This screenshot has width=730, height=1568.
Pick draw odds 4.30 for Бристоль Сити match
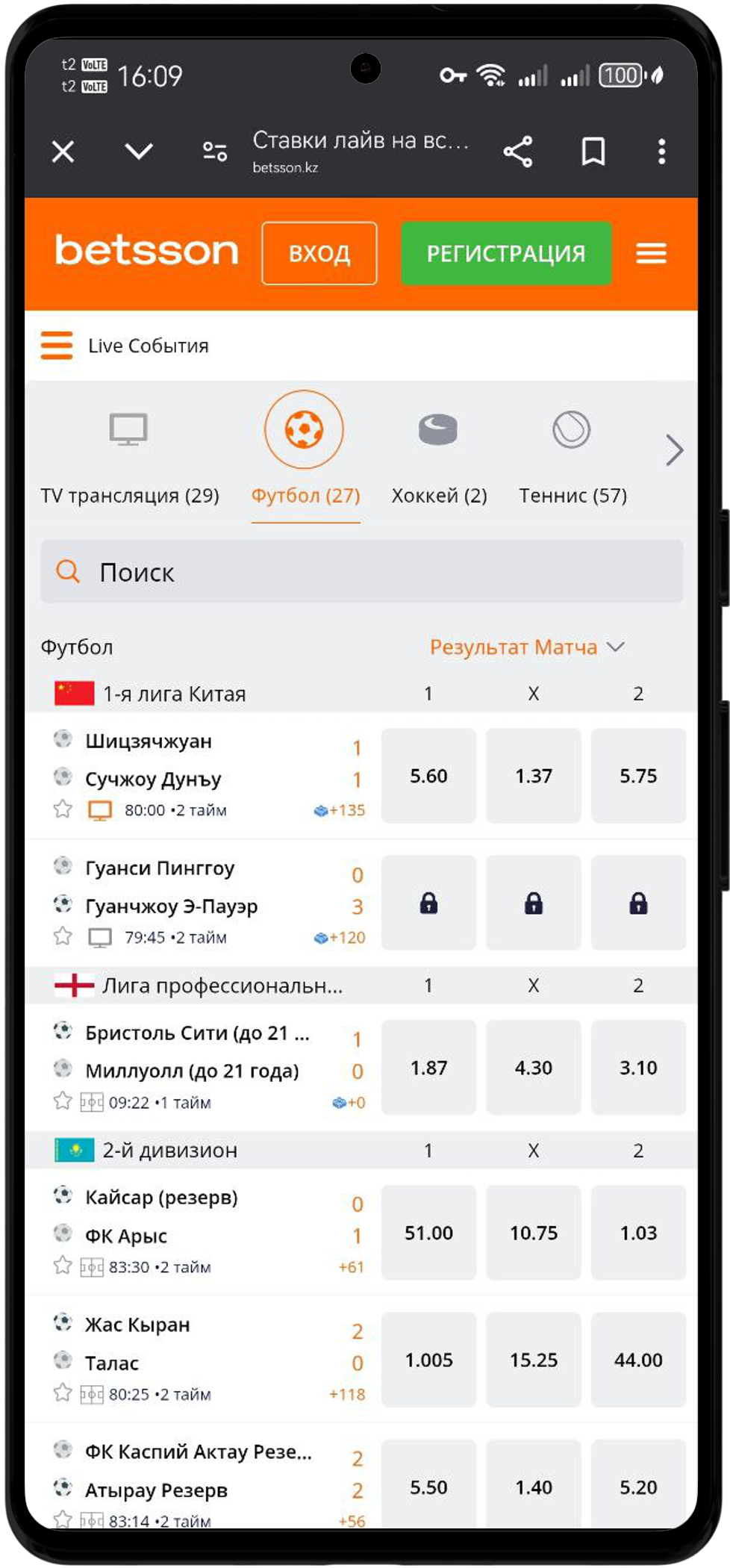click(533, 1068)
